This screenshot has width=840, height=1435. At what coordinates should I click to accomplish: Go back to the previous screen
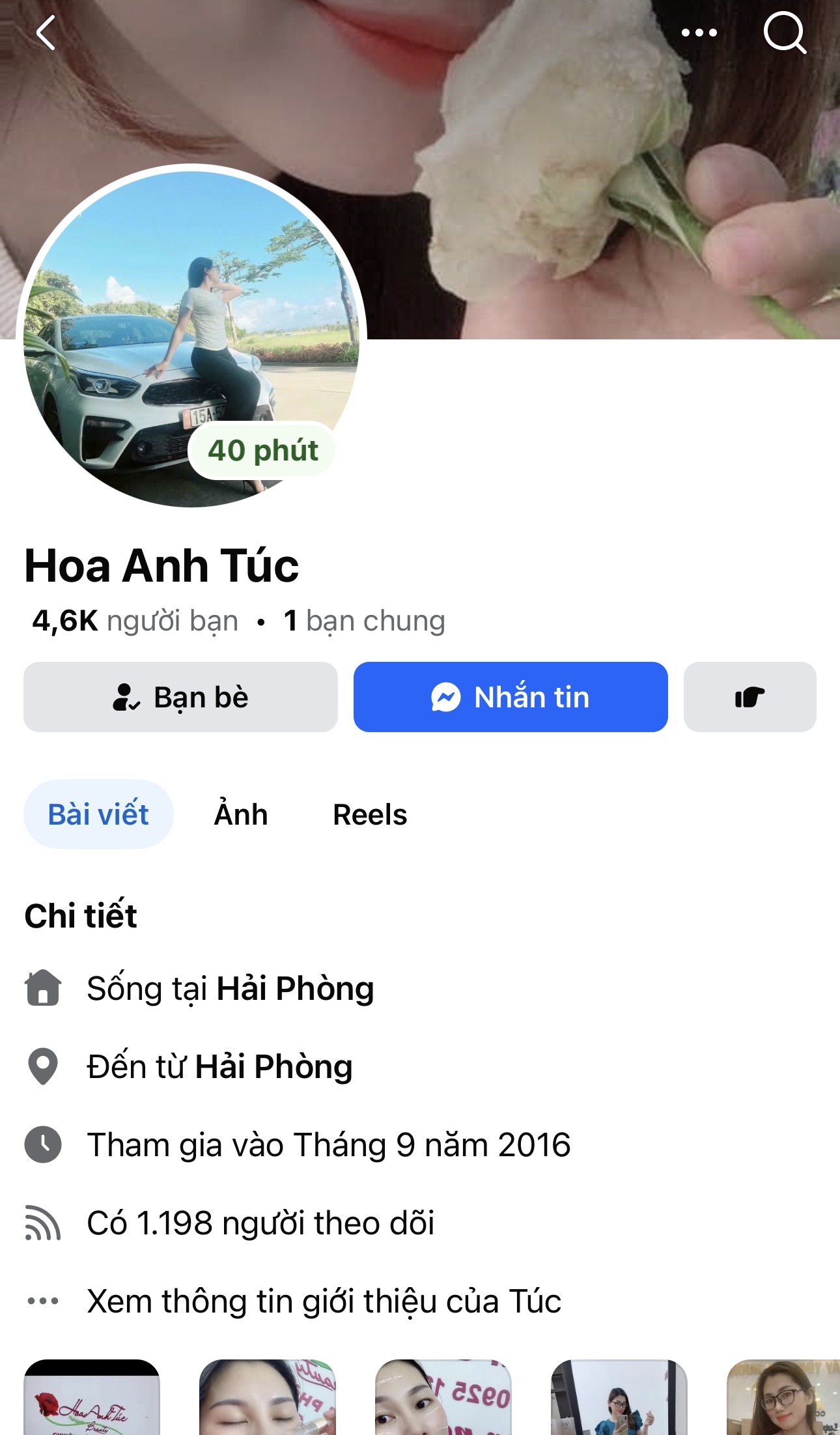click(x=46, y=33)
